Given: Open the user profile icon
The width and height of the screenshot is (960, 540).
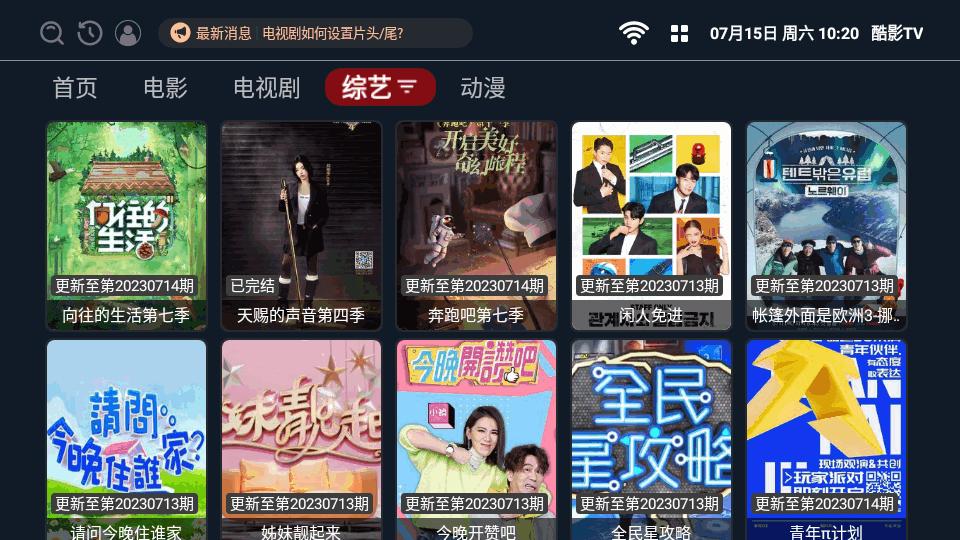Looking at the screenshot, I should [x=128, y=33].
